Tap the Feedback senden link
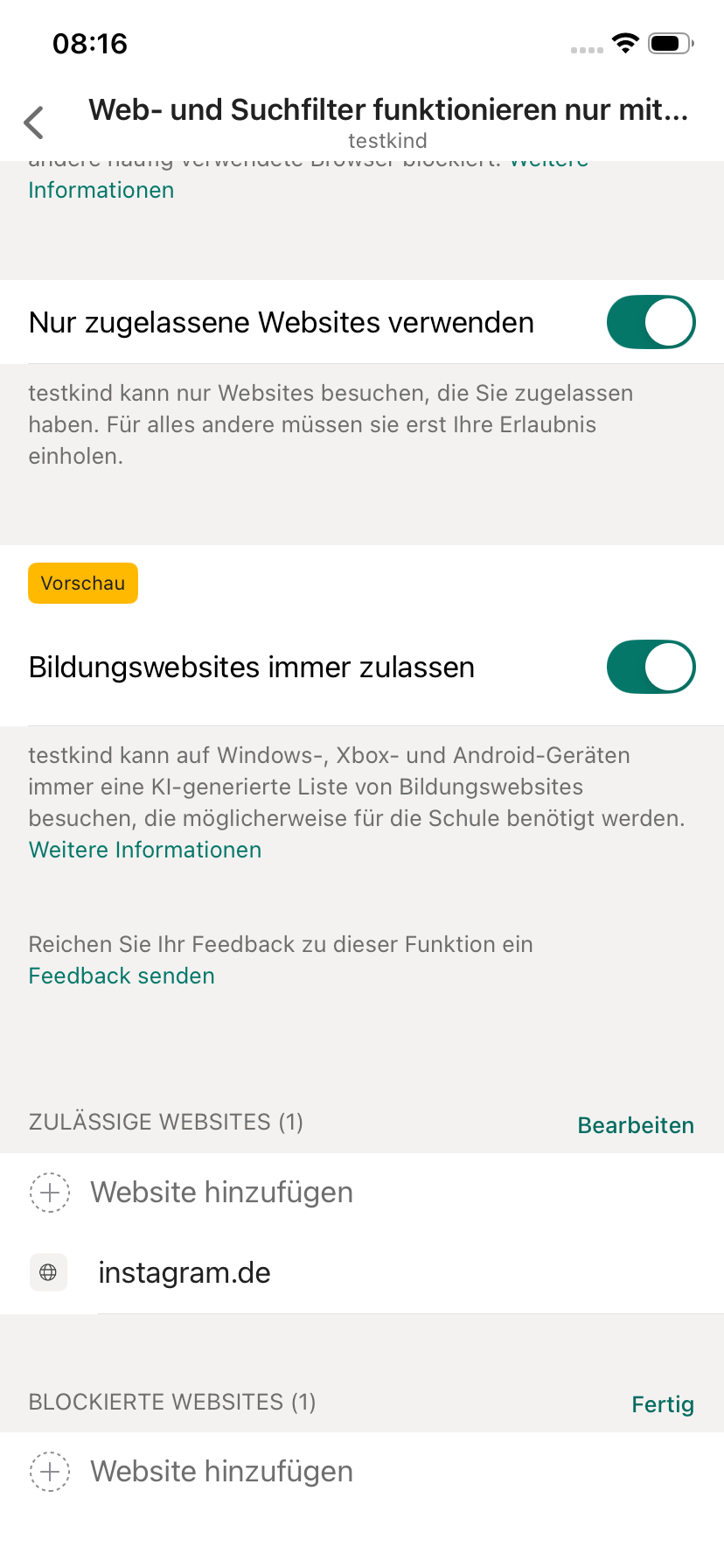 pos(122,976)
